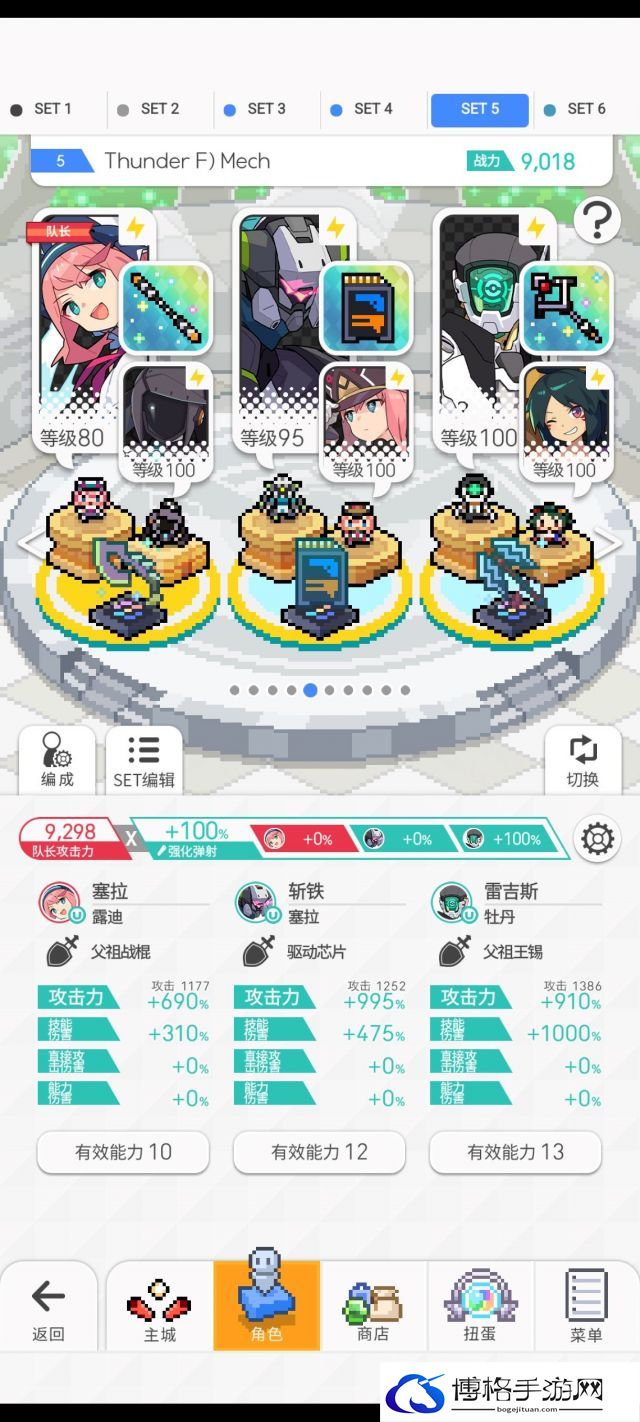View 有效能力 10 details
The width and height of the screenshot is (640, 1422).
coord(123,1152)
